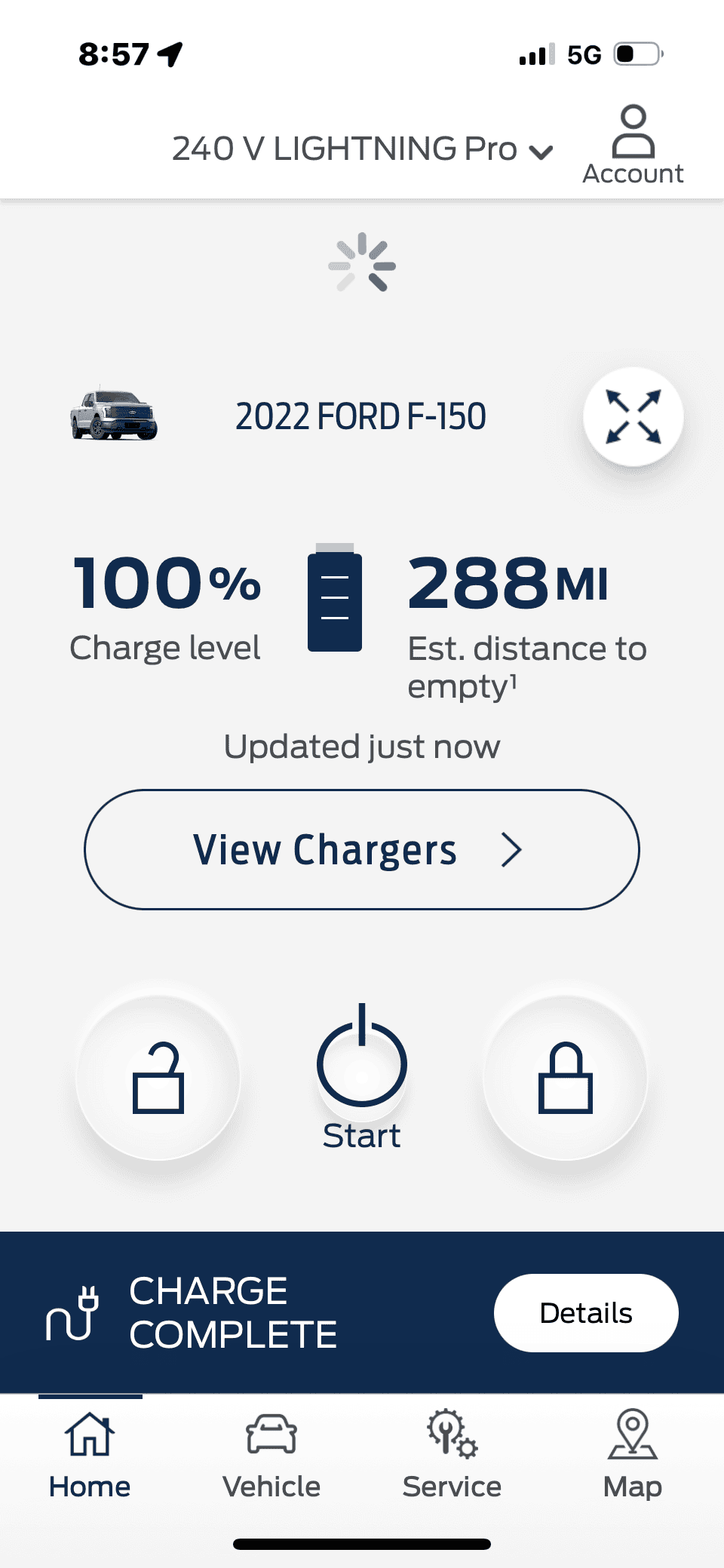
Task: Lock the vehicle doors
Action: pyautogui.click(x=565, y=1077)
